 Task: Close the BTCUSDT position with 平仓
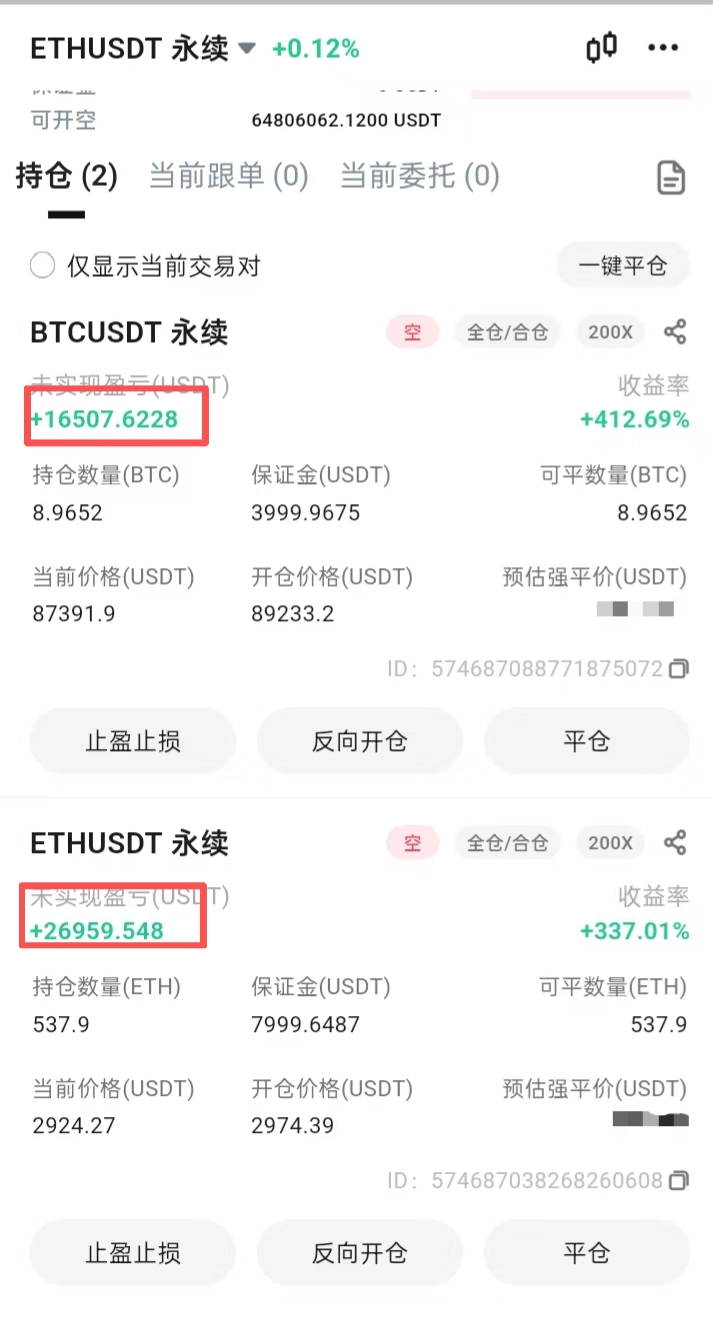(586, 741)
